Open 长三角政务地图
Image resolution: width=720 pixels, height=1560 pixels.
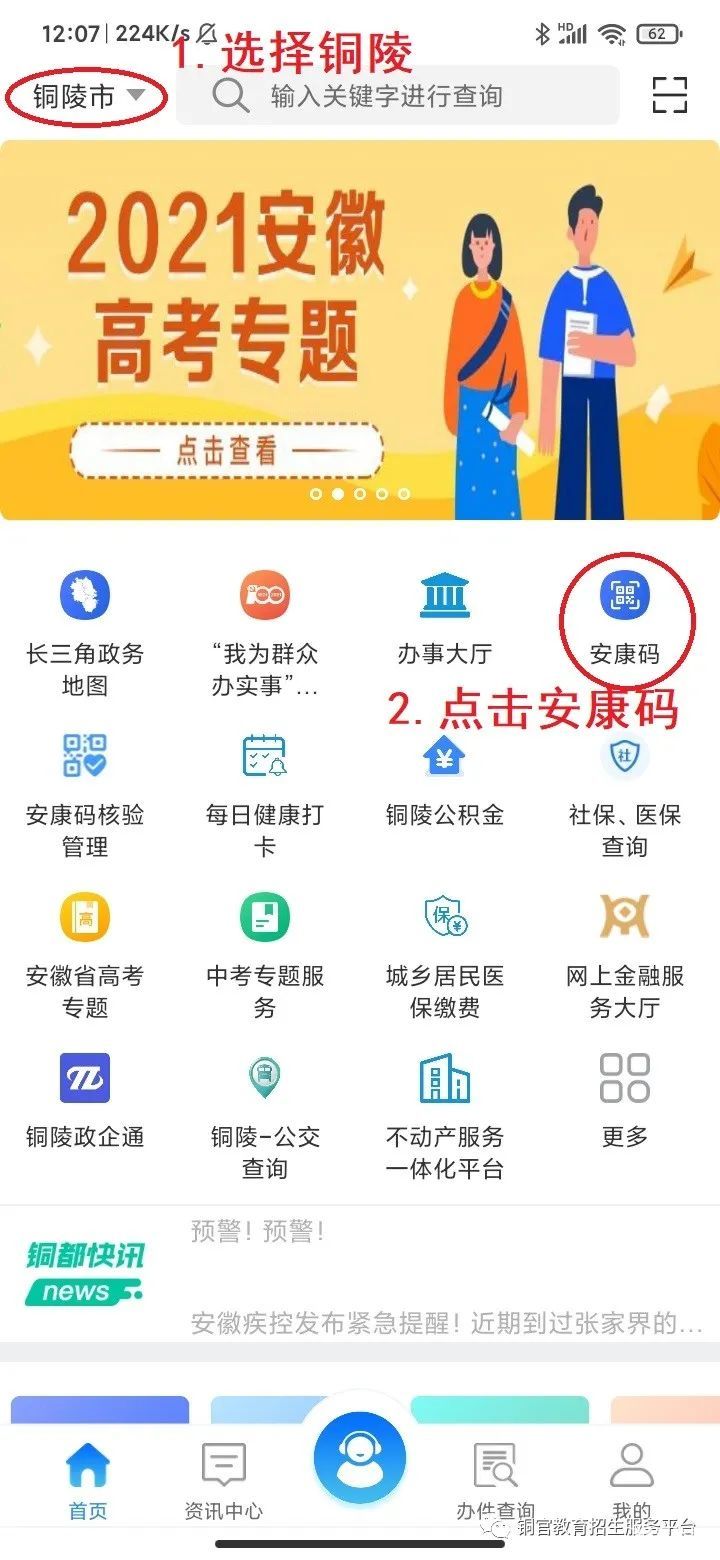[x=85, y=632]
